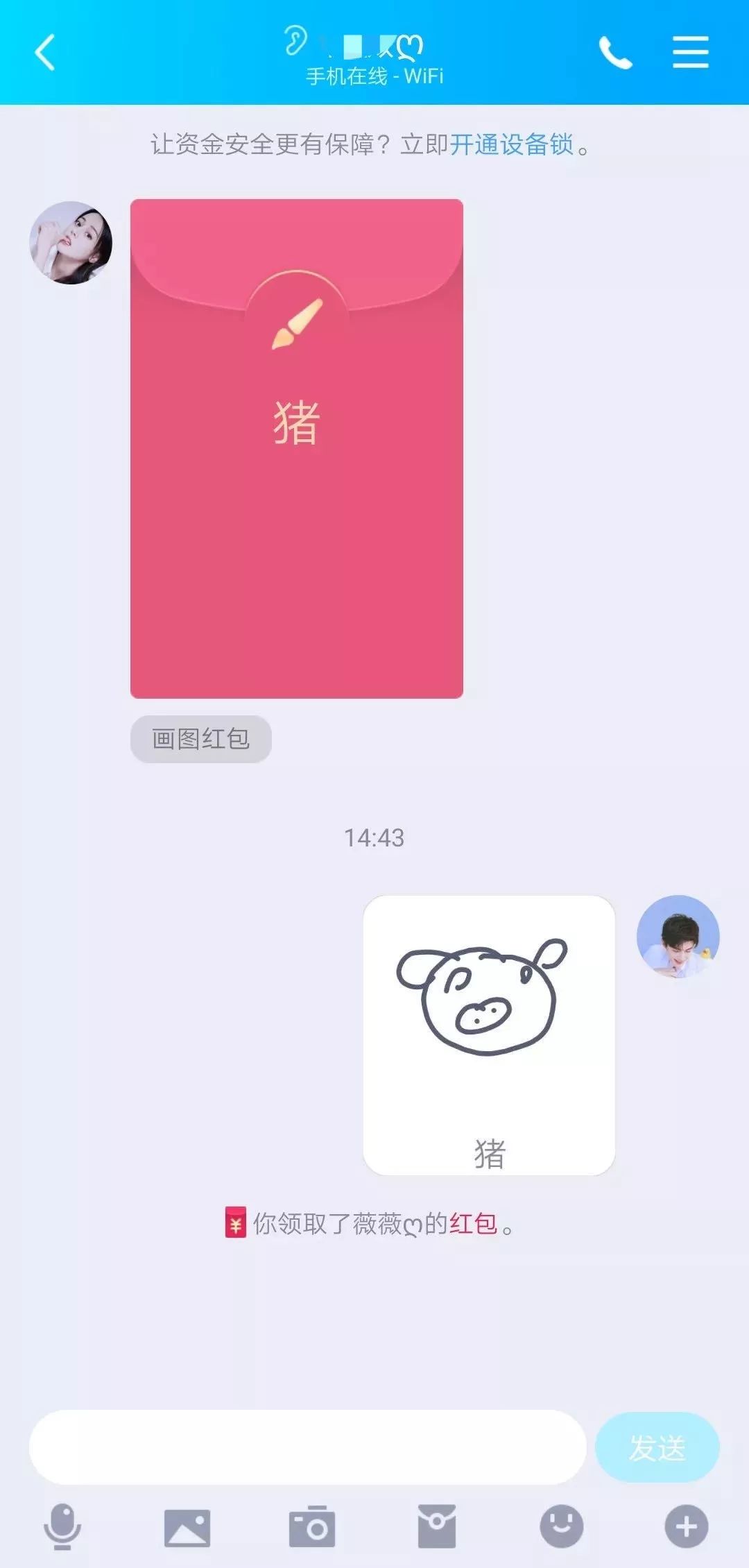View the sent pig drawing
Screen dimensions: 749x1568
[489, 1034]
